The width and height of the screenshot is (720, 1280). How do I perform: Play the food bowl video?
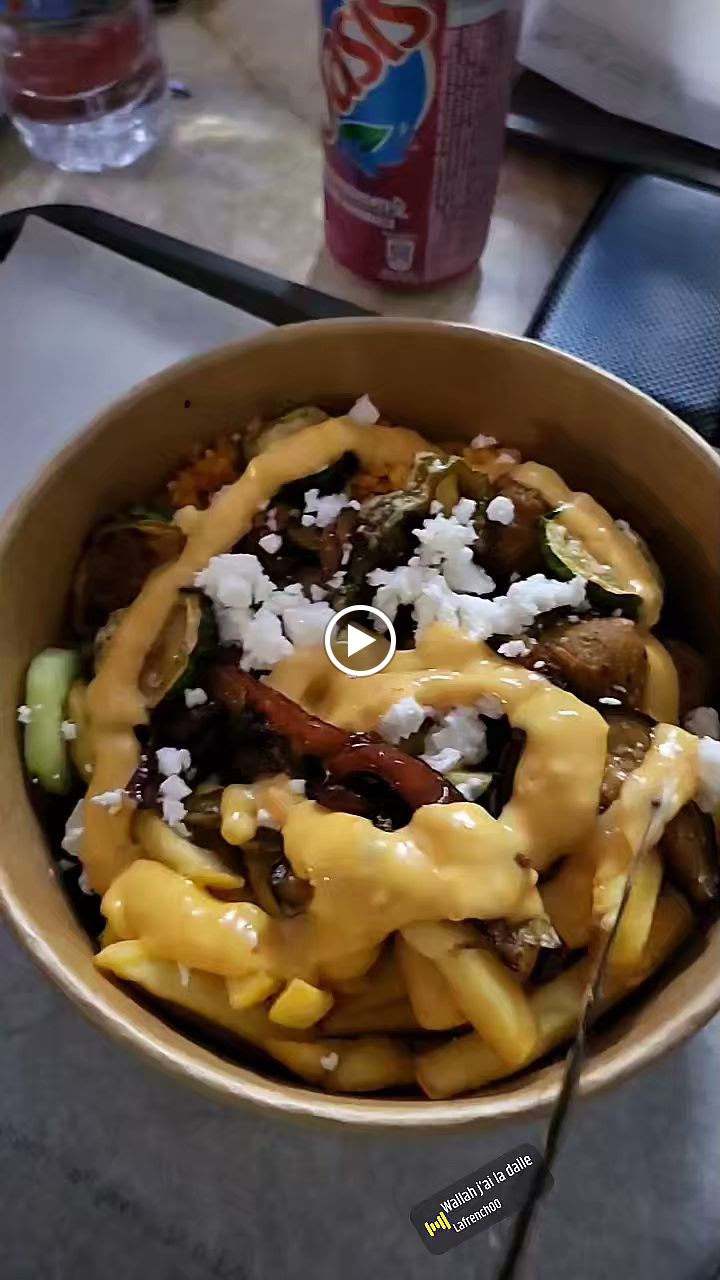(360, 641)
